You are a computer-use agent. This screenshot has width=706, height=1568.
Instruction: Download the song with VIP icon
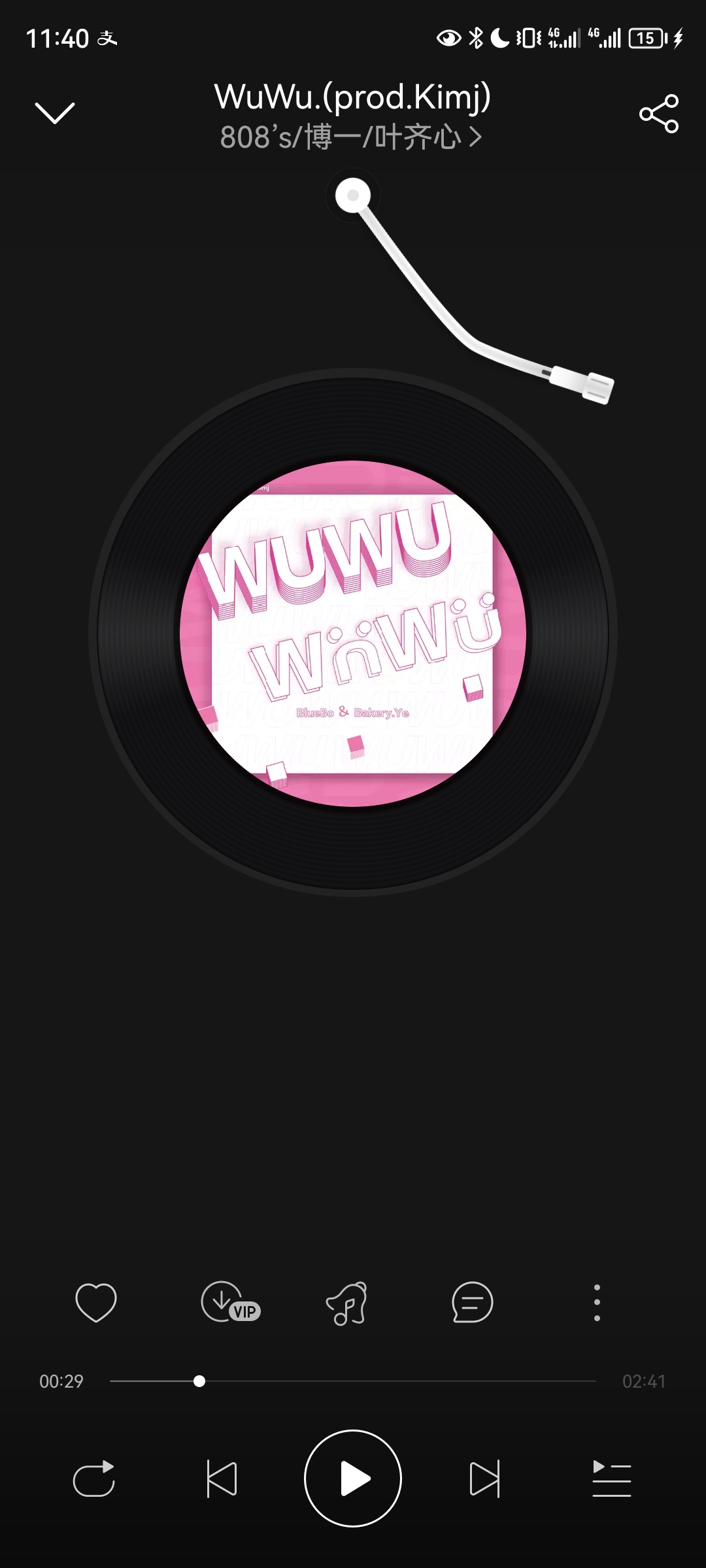click(229, 1302)
